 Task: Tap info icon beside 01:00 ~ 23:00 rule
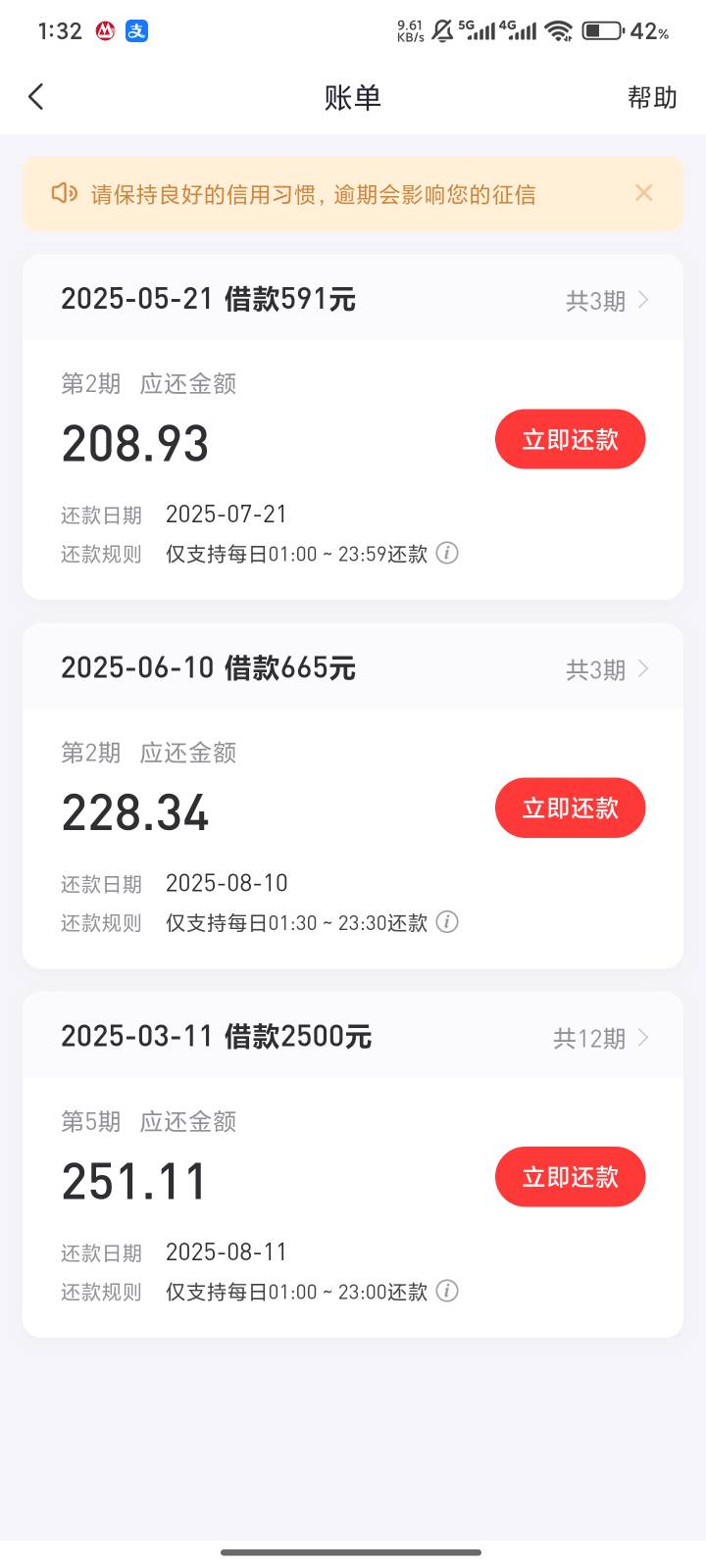tap(447, 1291)
